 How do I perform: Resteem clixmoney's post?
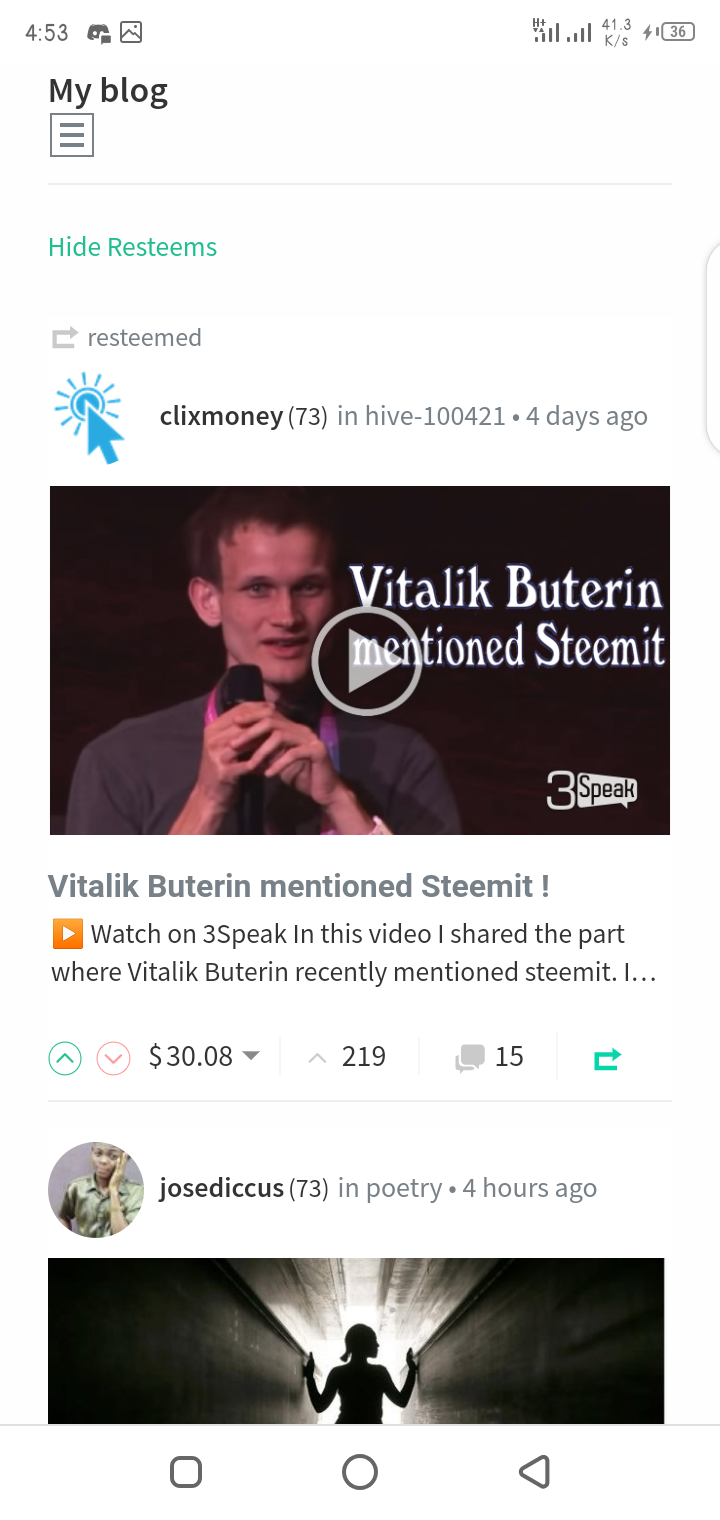pos(607,1058)
